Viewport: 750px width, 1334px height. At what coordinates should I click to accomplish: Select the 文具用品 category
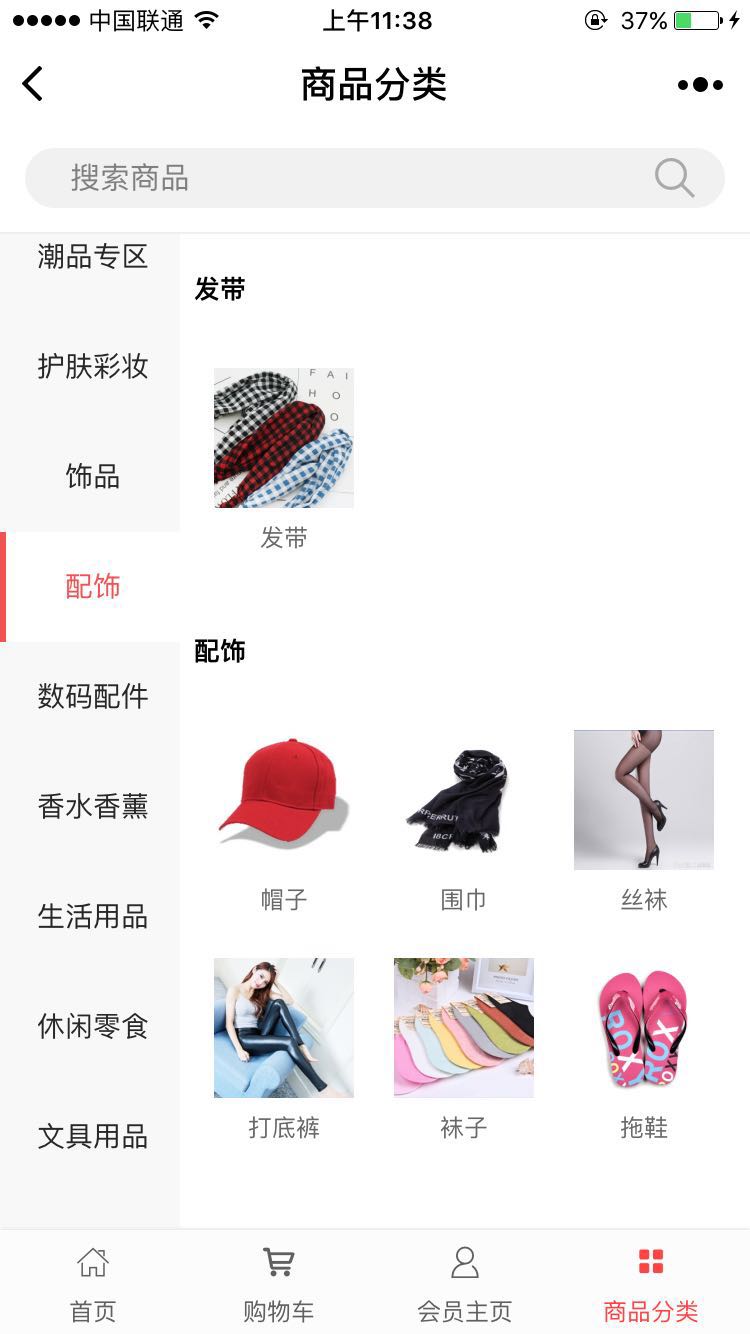93,1137
